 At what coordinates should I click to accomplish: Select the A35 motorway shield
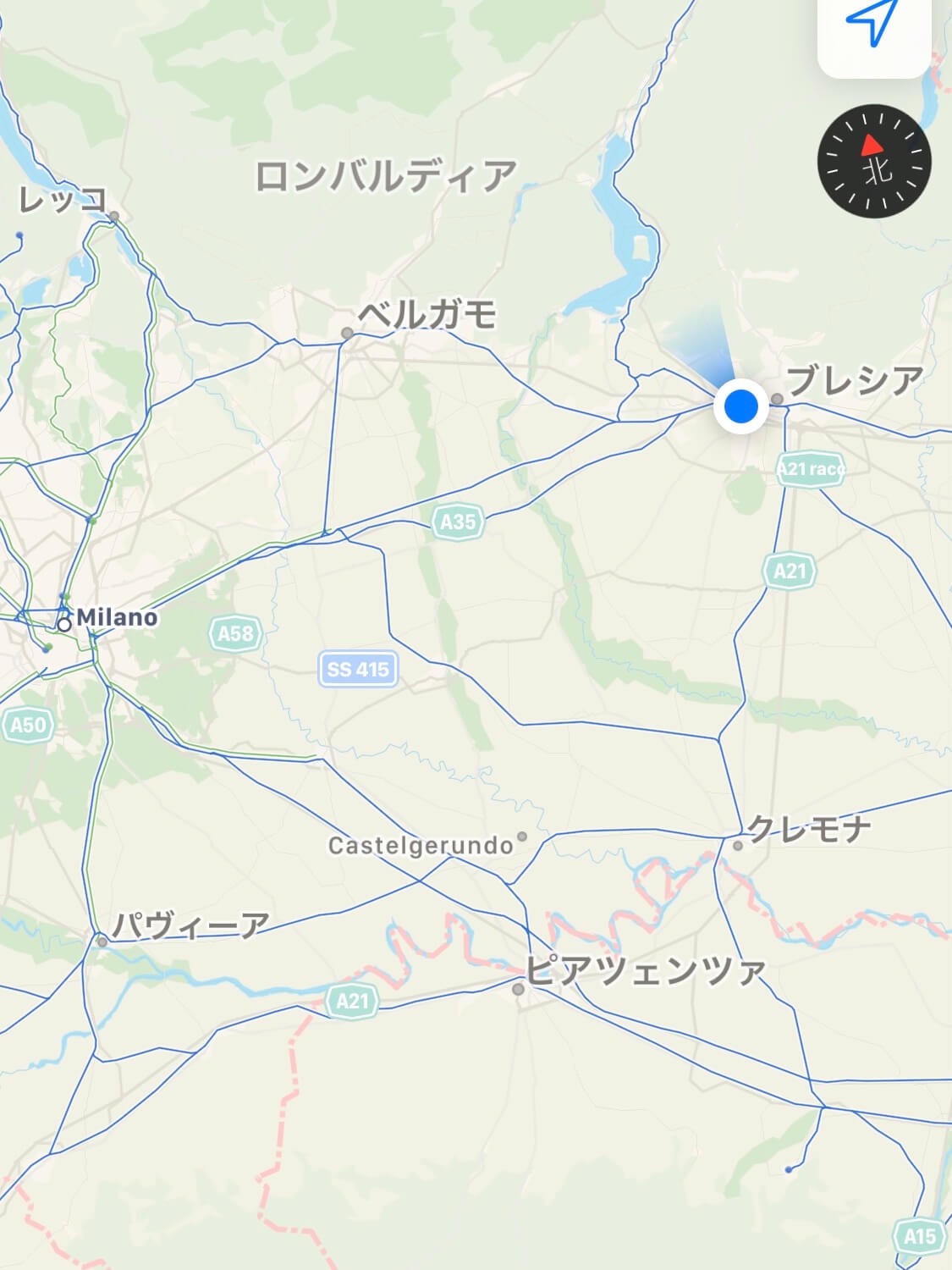click(458, 522)
